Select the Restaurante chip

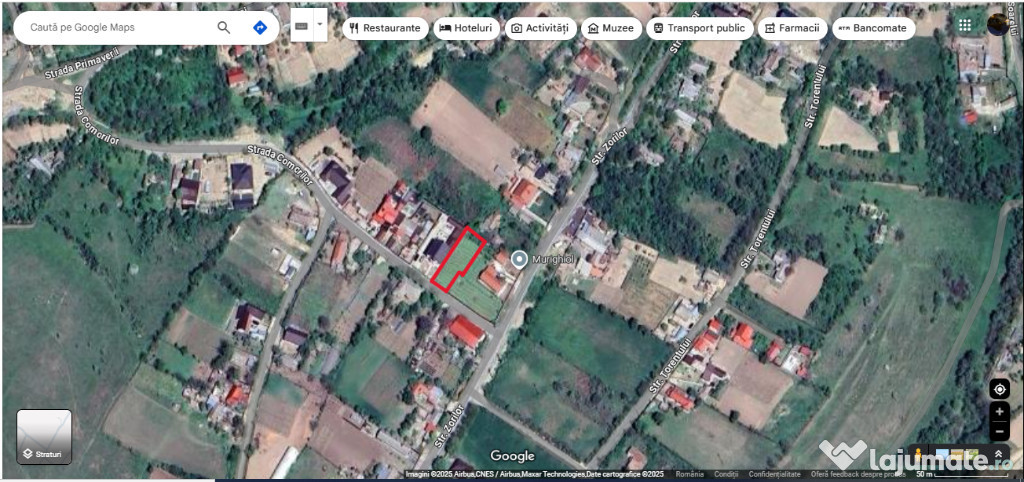pos(384,28)
